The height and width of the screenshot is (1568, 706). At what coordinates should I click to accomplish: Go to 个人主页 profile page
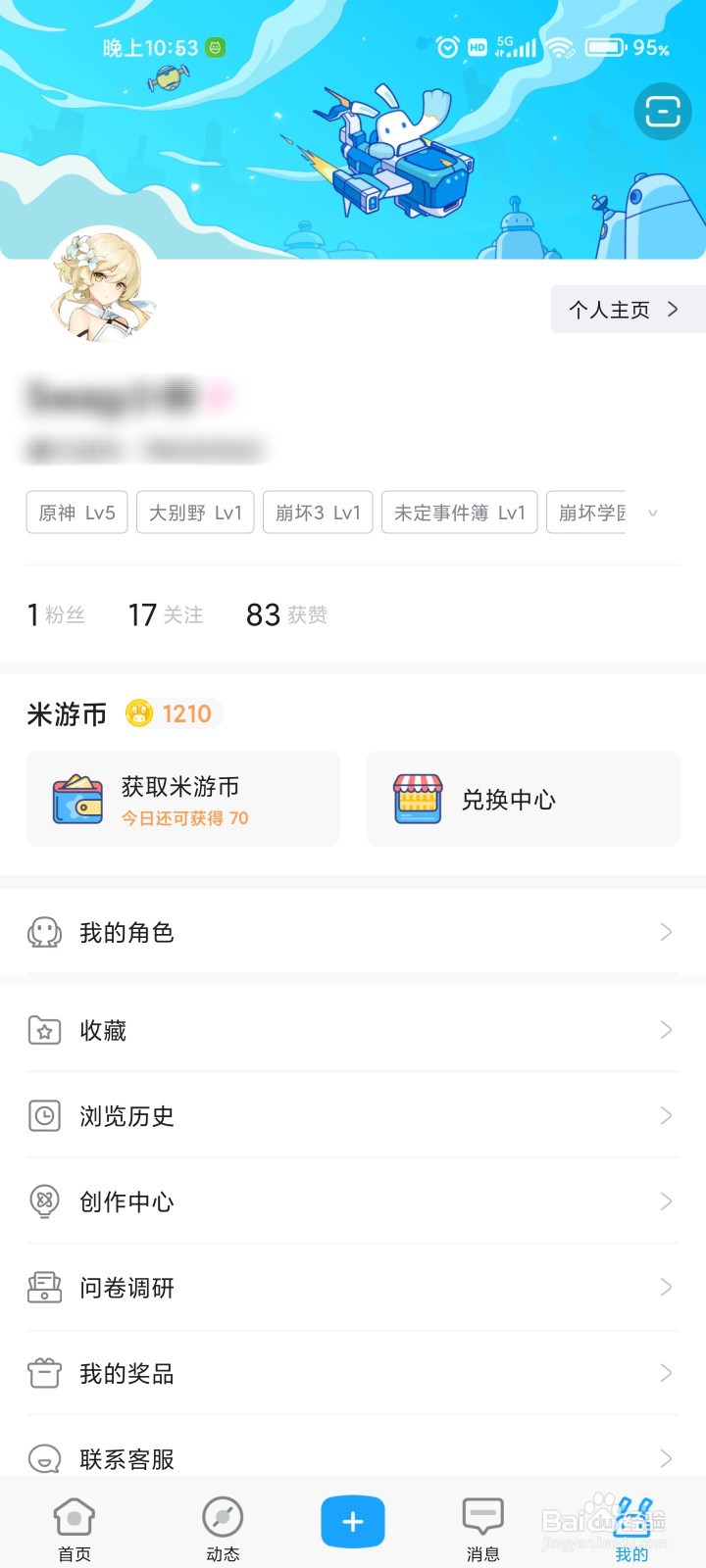[624, 310]
